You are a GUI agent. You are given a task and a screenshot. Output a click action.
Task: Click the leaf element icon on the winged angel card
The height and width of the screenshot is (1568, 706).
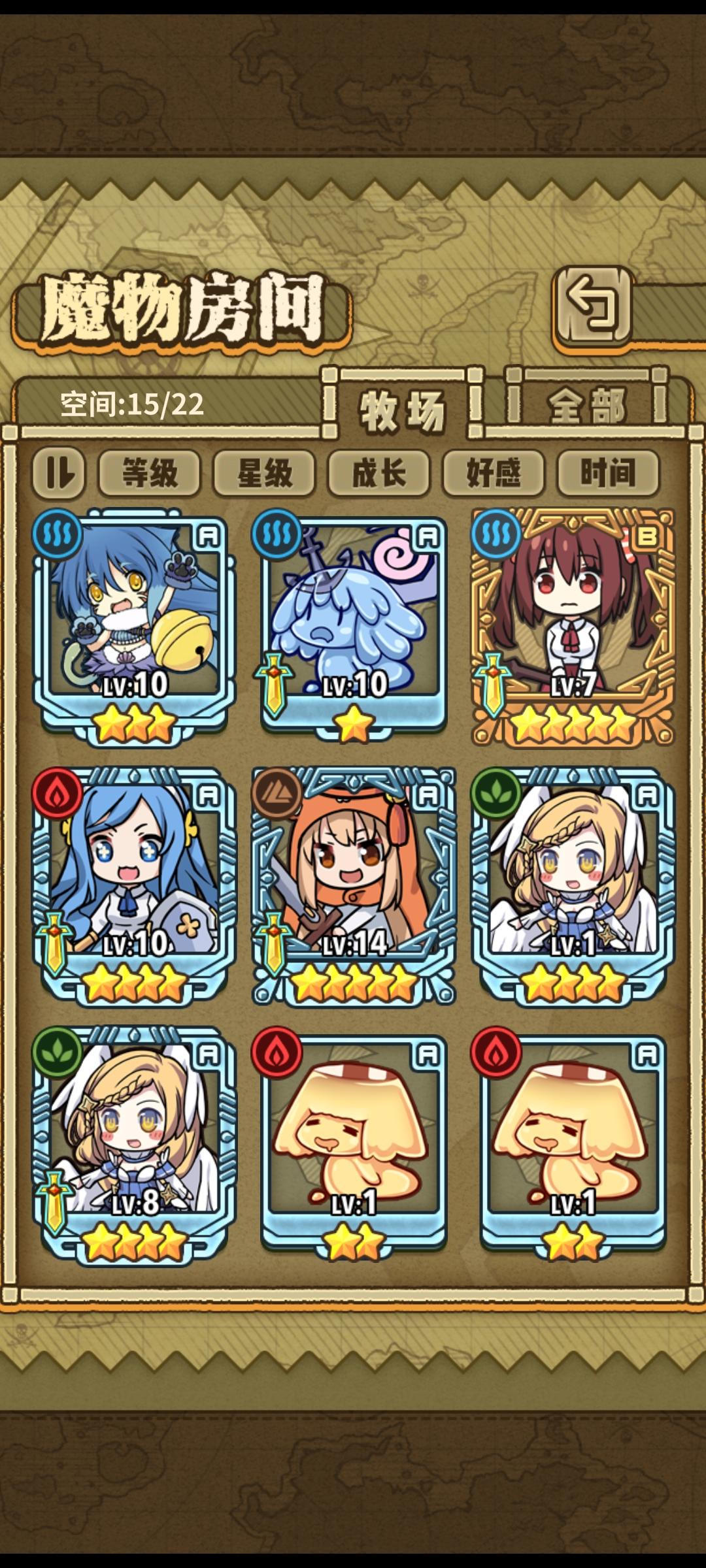pyautogui.click(x=497, y=794)
